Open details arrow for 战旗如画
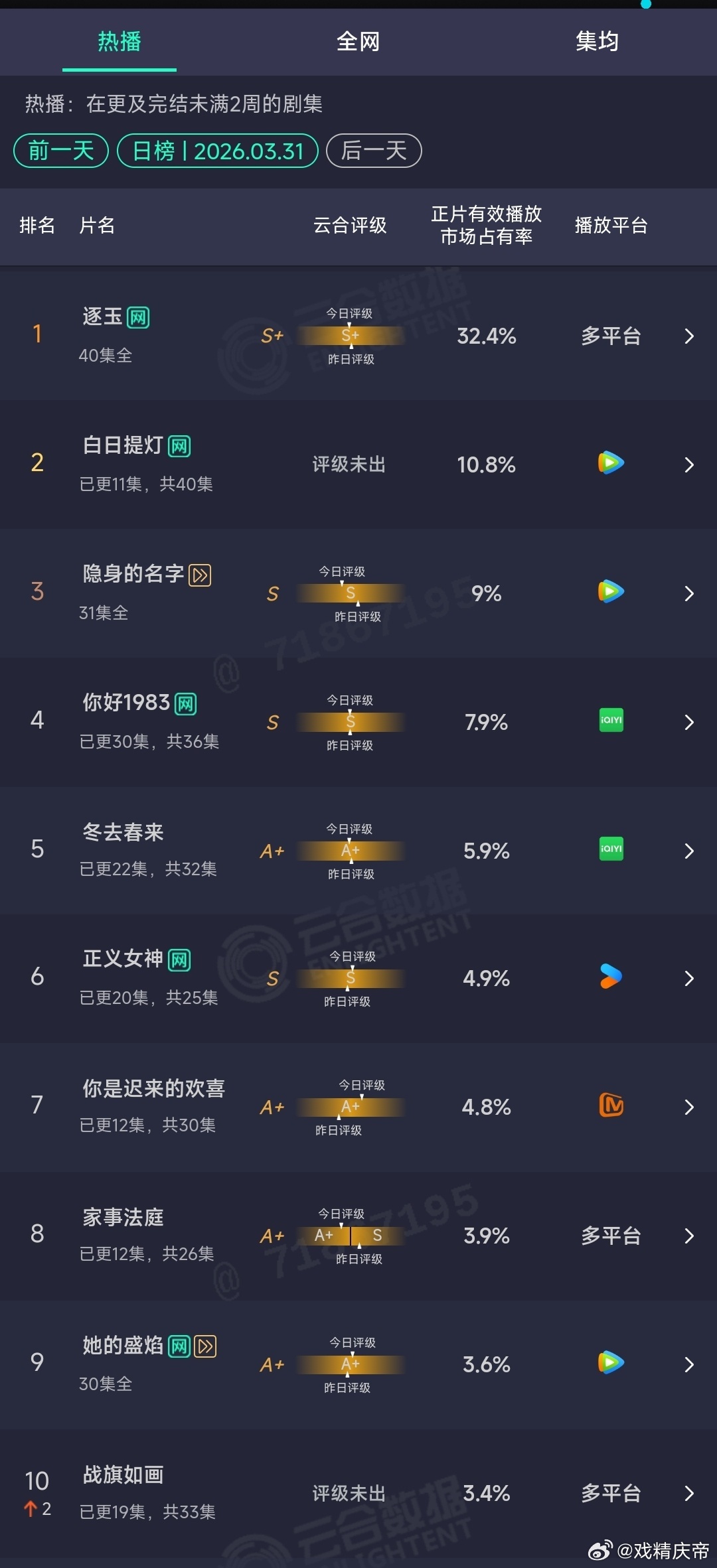The image size is (717, 1568). (689, 1492)
